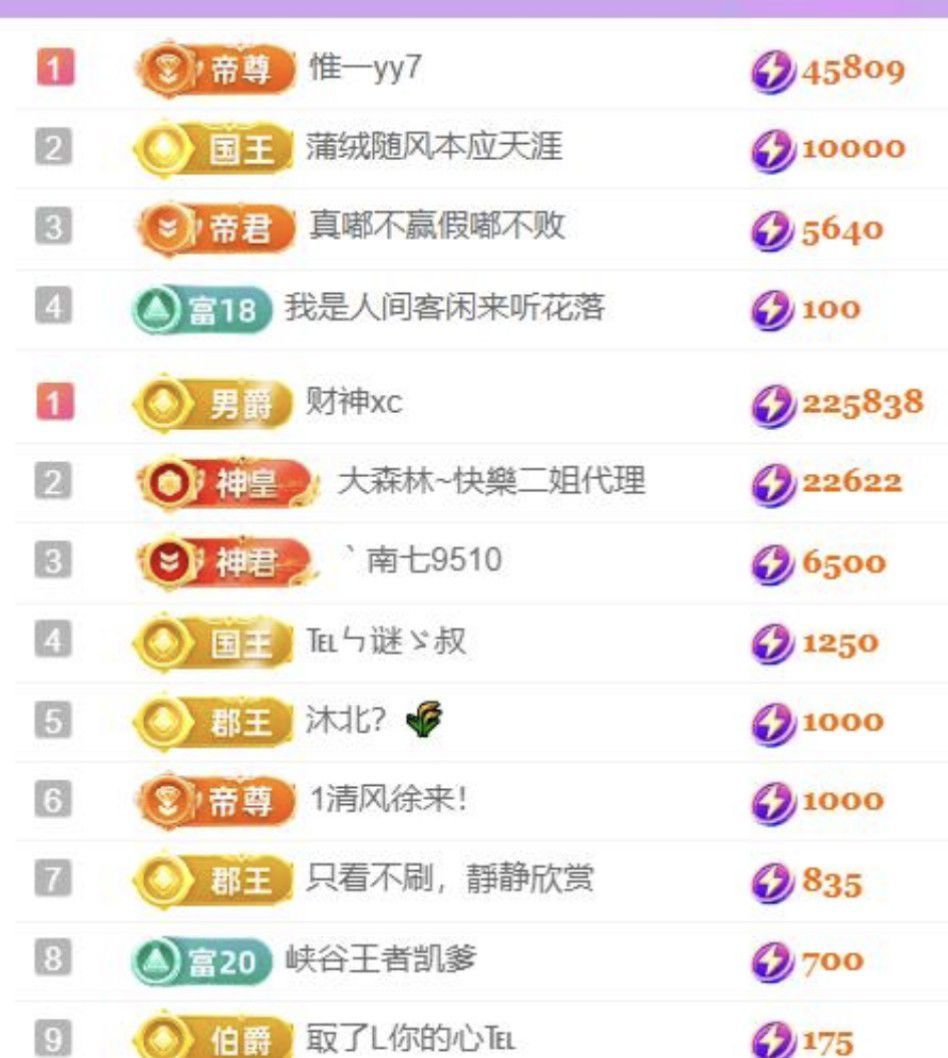948x1058 pixels.
Task: Select the user 真嘟不赢假嘟不败
Action: tap(436, 227)
